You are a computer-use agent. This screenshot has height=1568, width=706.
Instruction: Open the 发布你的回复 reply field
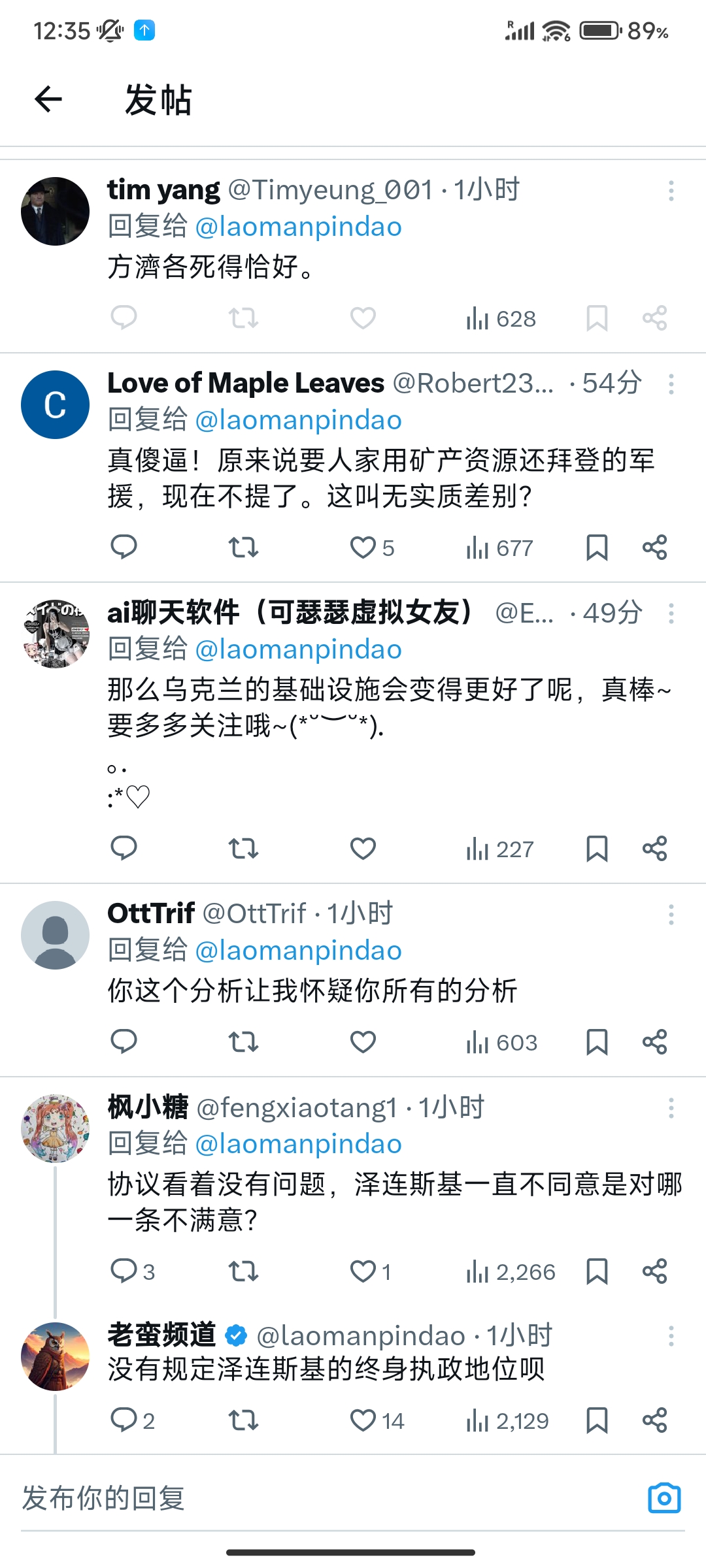pyautogui.click(x=327, y=1498)
